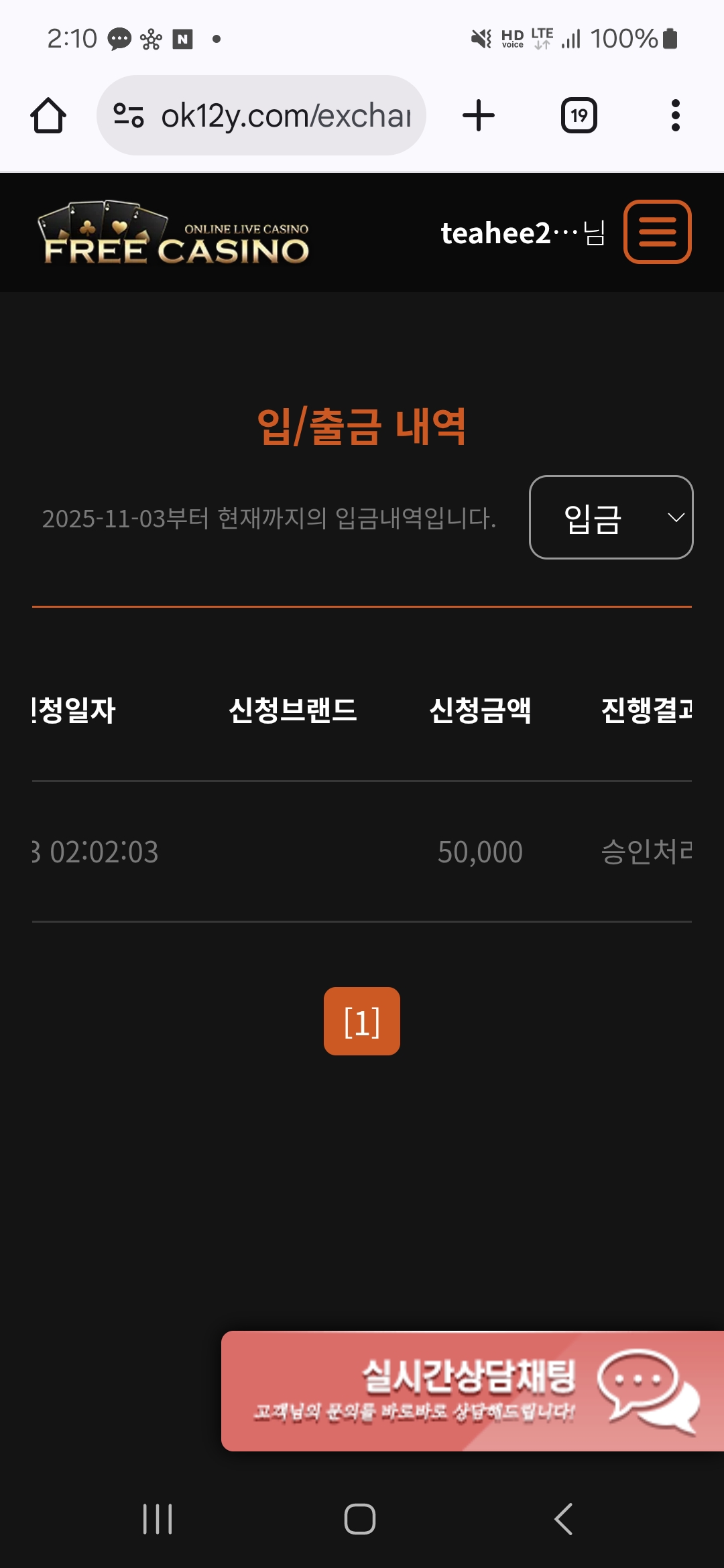Viewport: 724px width, 1568px height.
Task: Open the browser overflow menu
Action: point(675,116)
